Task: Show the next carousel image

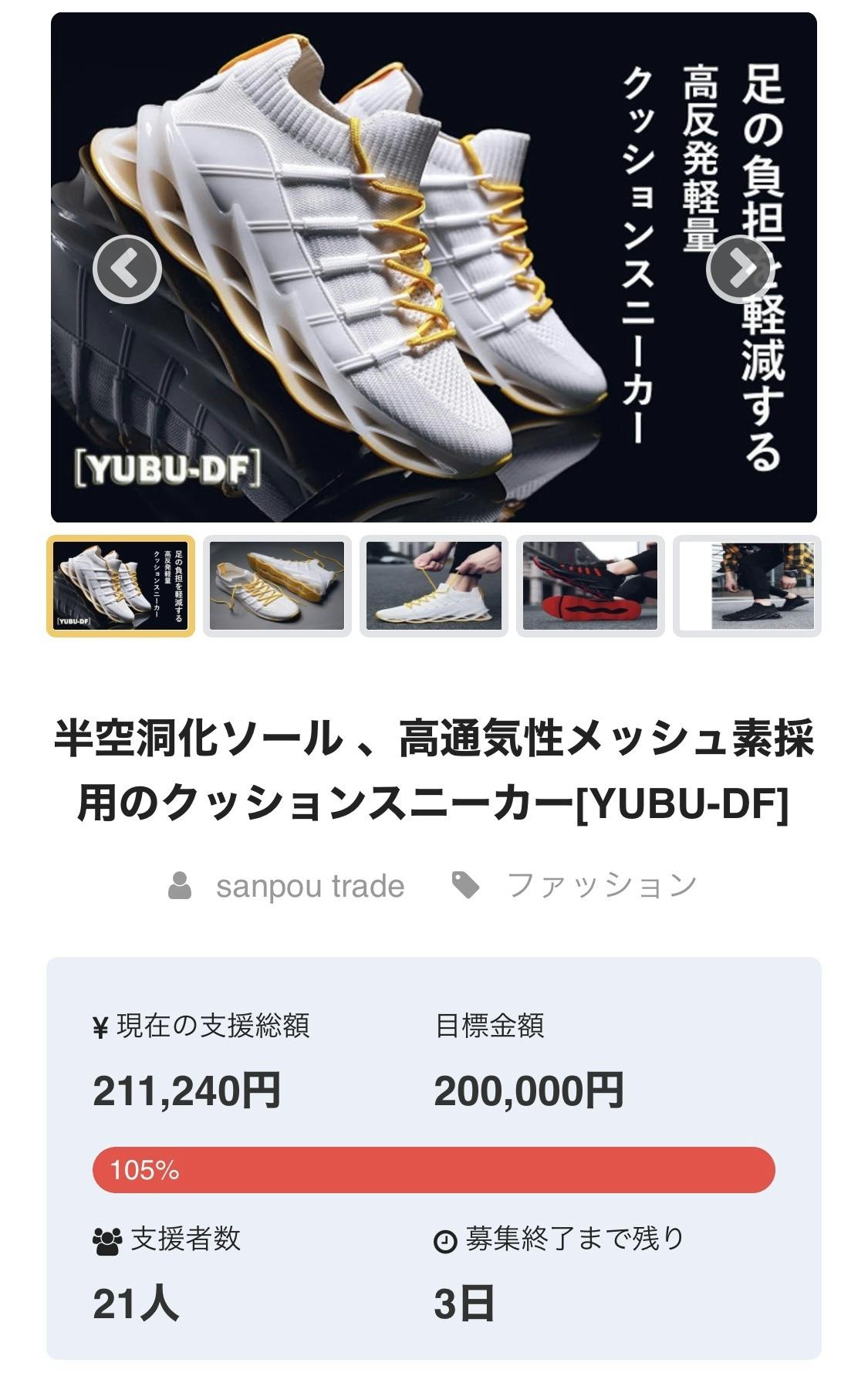Action: point(740,269)
